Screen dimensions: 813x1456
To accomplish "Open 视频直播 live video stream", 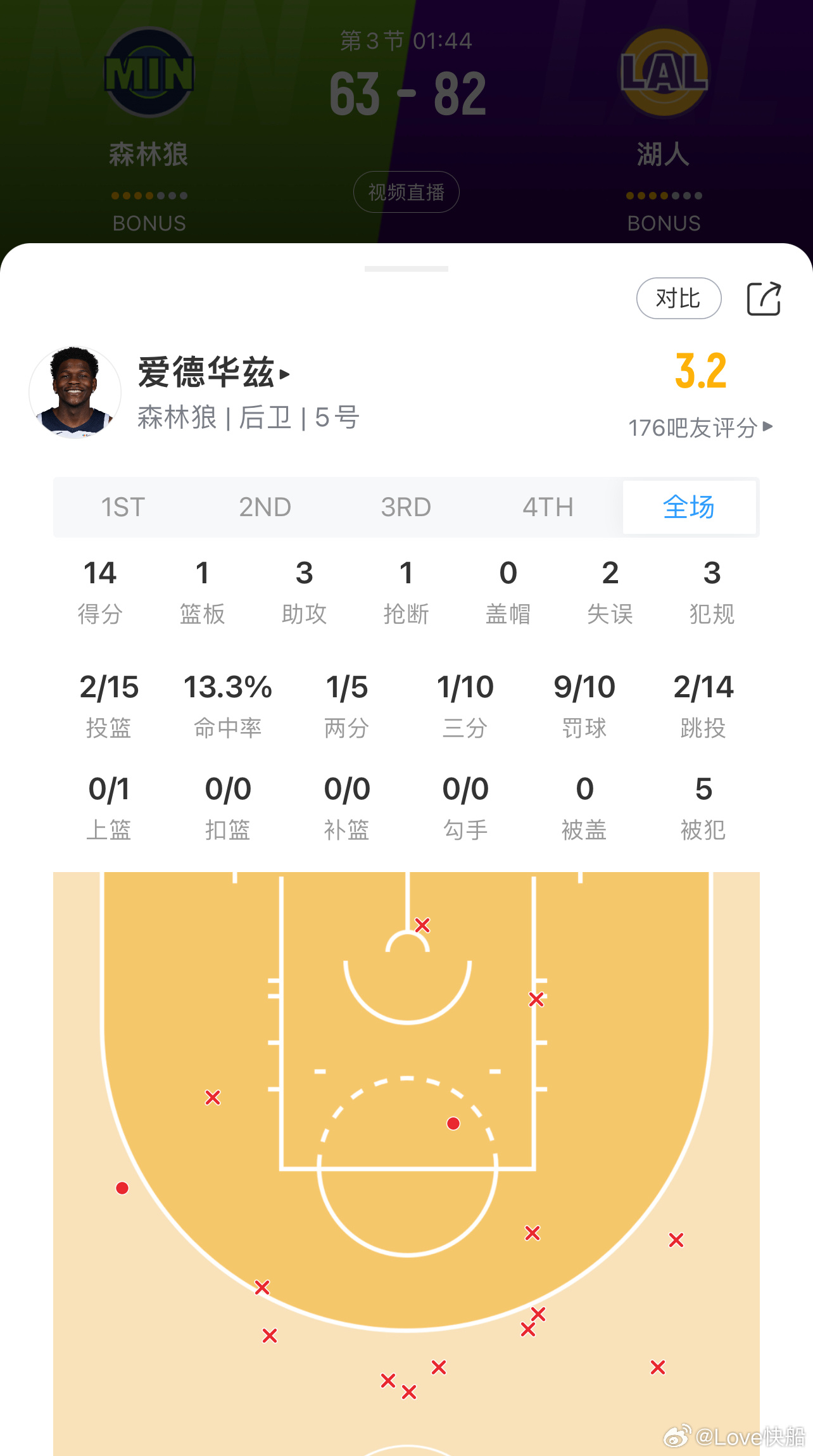I will point(406,192).
